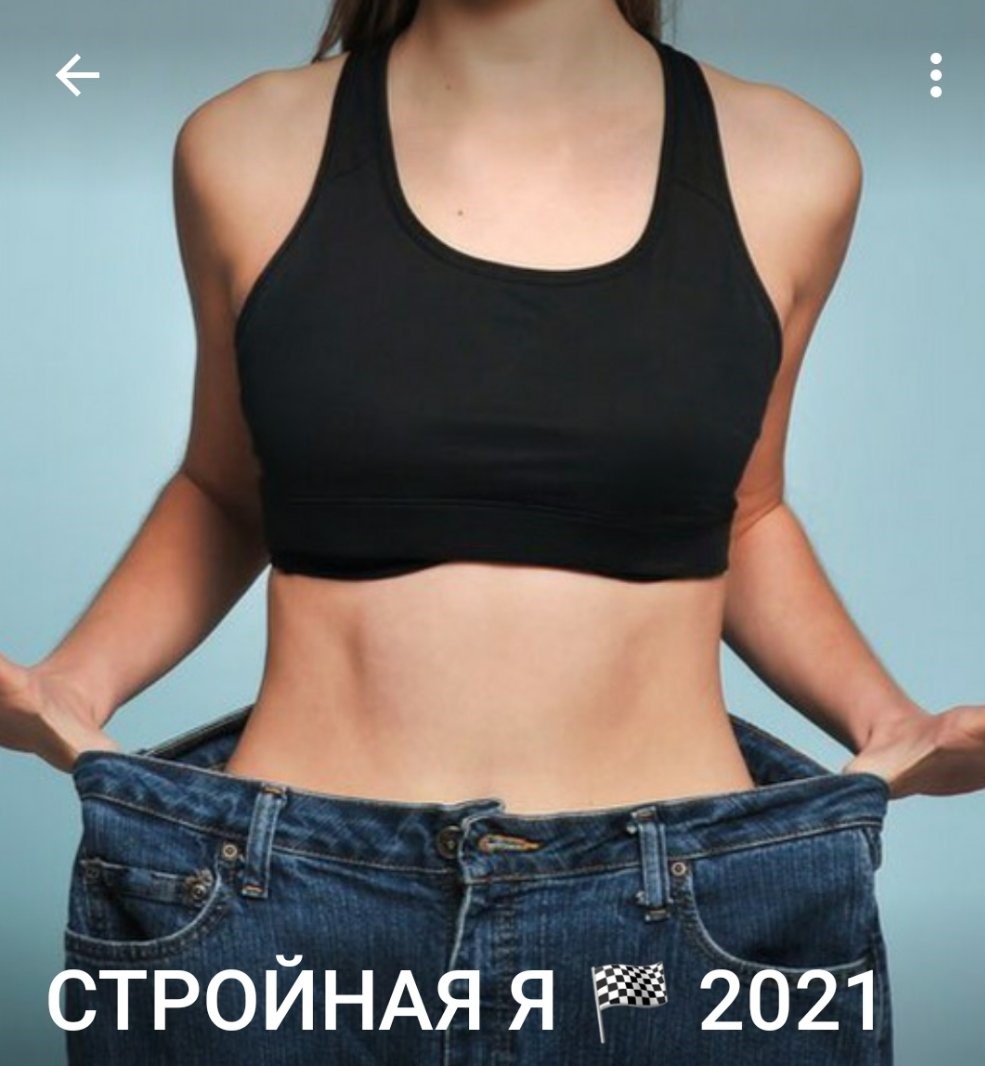This screenshot has width=985, height=1066.
Task: Open the three-dot overflow menu
Action: pyautogui.click(x=935, y=76)
